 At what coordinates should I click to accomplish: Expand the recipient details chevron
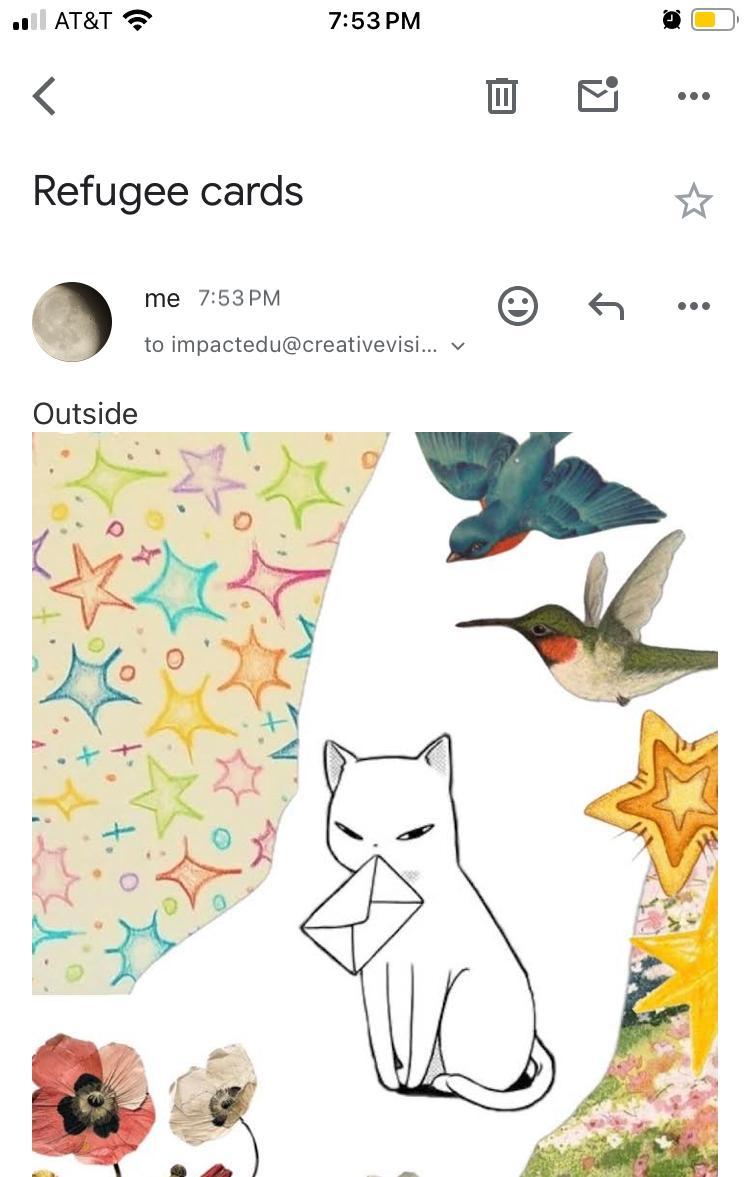(x=458, y=346)
